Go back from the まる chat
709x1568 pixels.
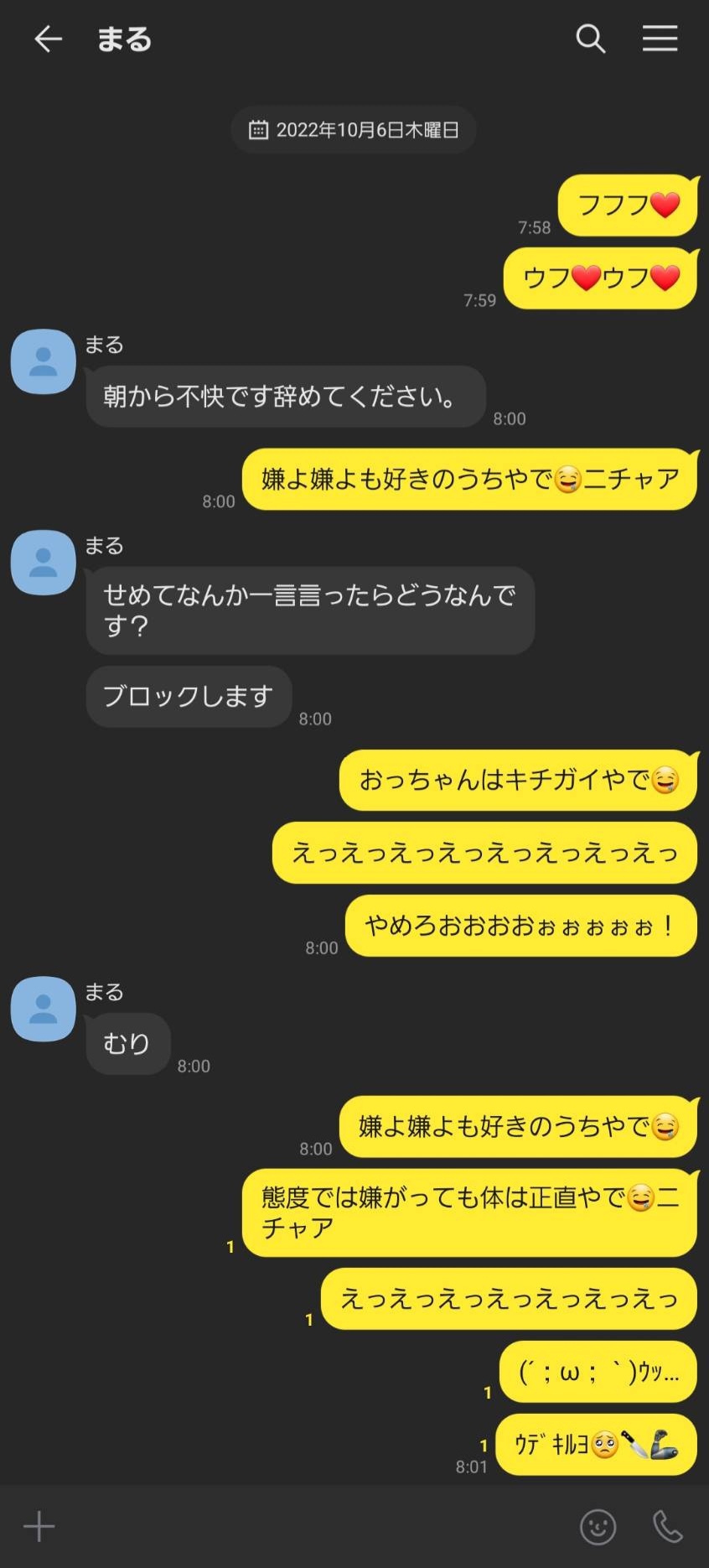48,39
